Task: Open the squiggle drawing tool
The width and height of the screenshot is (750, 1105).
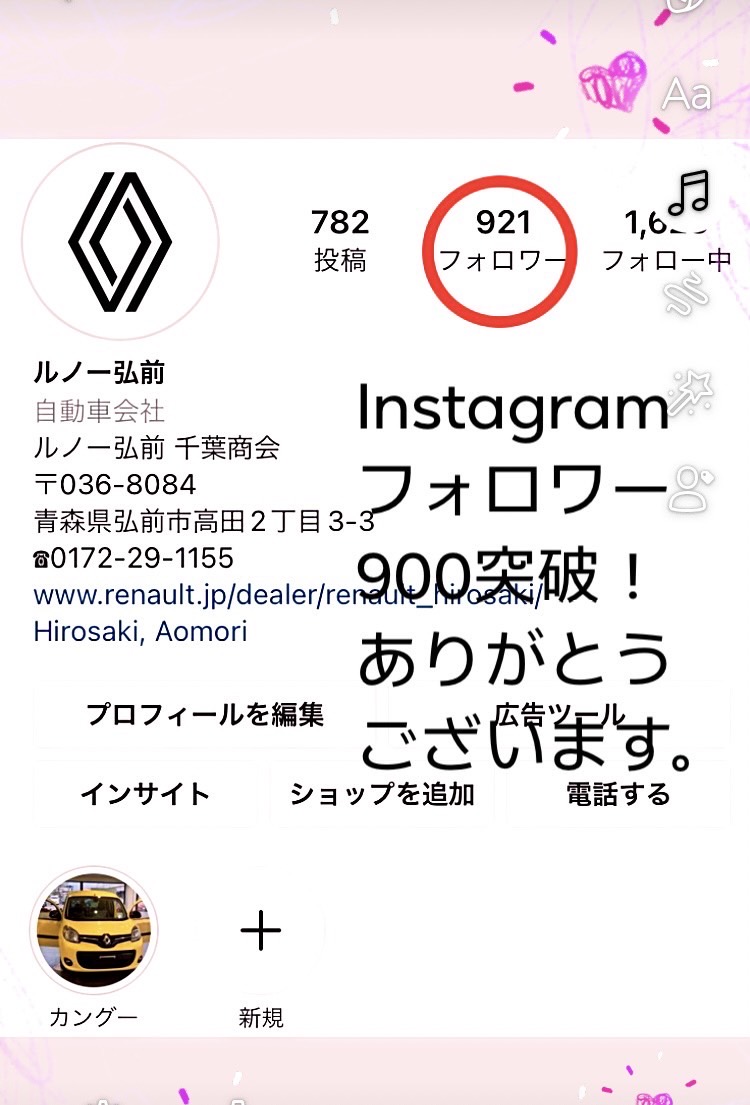Action: click(x=688, y=291)
